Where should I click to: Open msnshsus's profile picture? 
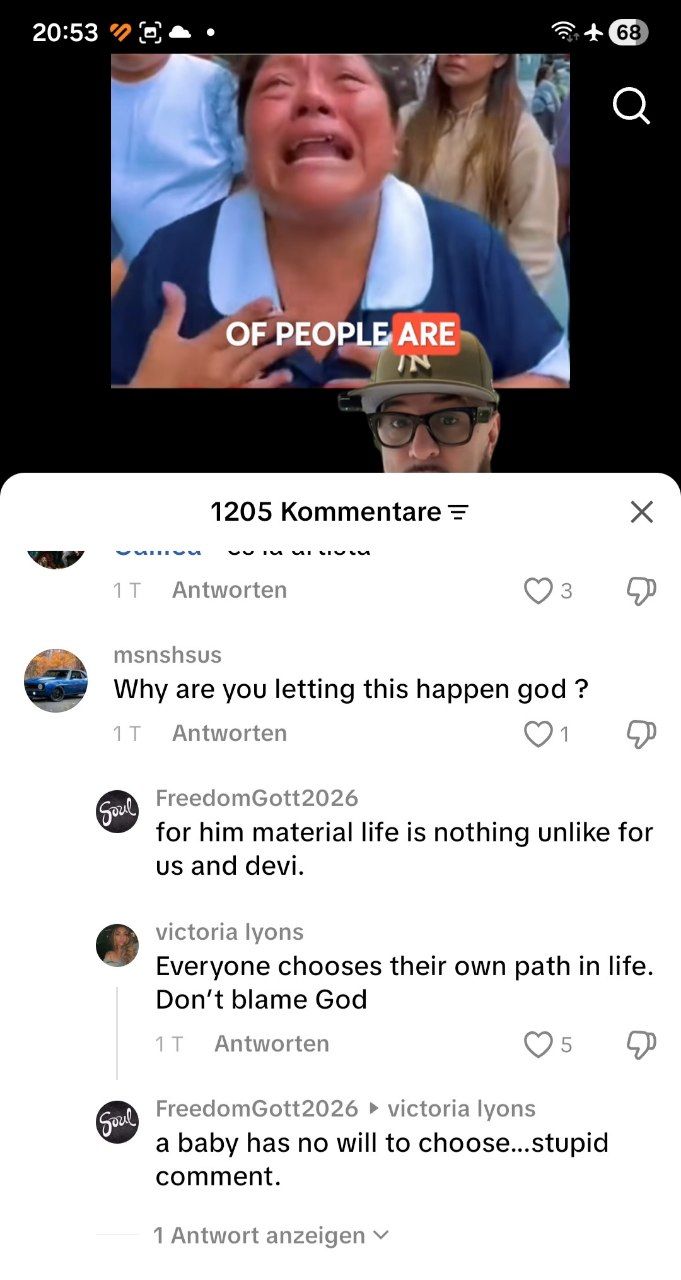click(x=56, y=680)
